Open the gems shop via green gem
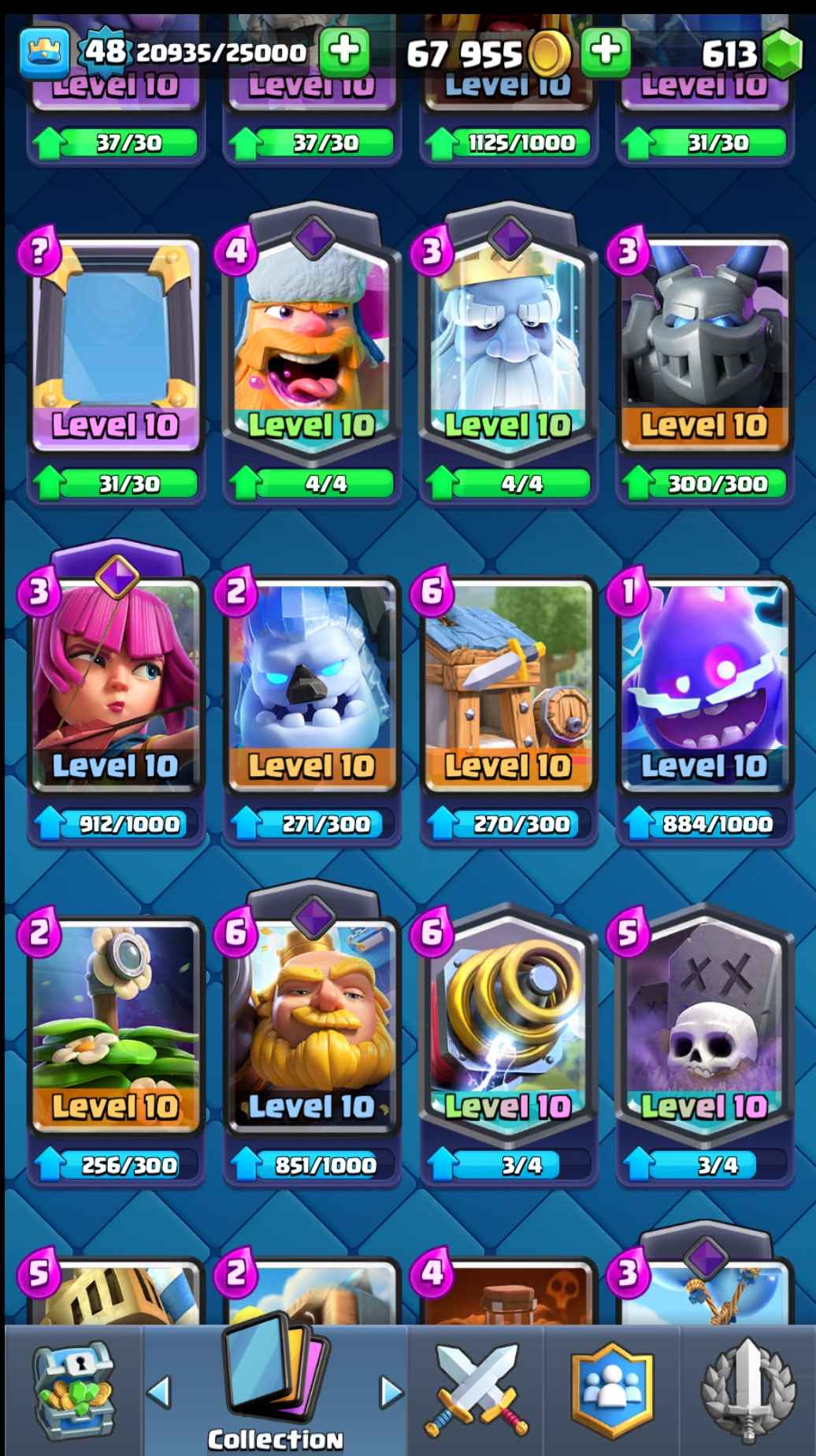Viewport: 816px width, 1456px height. 781,54
